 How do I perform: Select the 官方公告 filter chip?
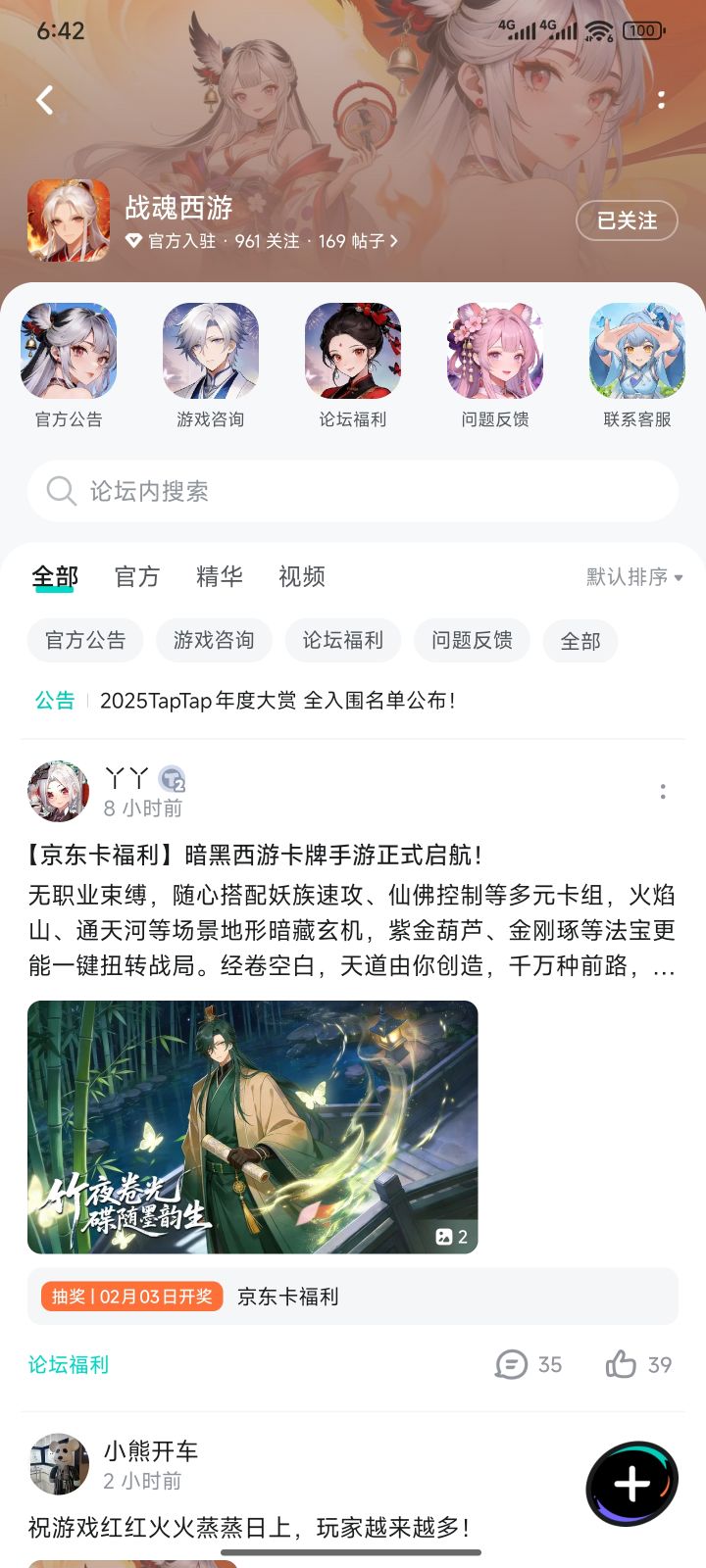click(x=84, y=640)
